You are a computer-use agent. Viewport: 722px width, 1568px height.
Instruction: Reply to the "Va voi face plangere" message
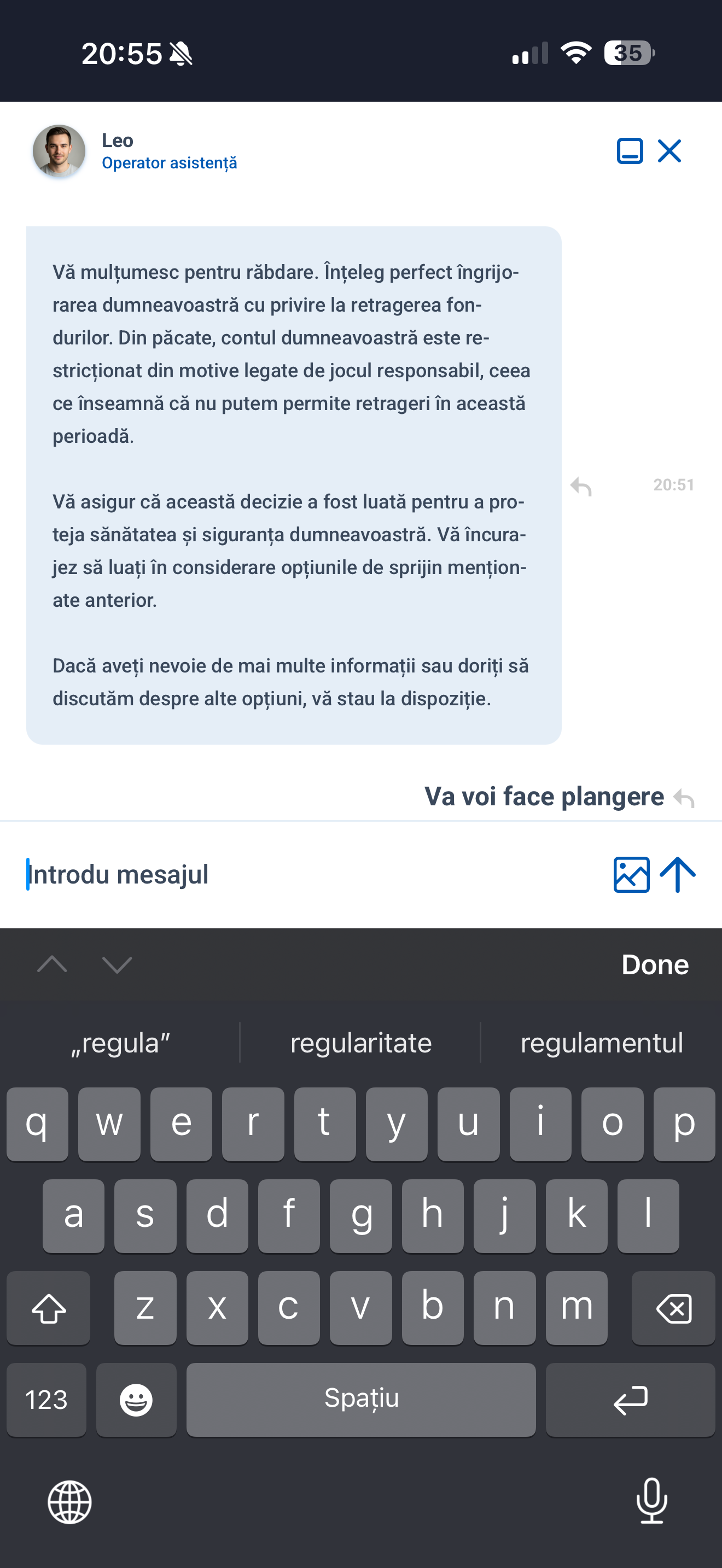[684, 797]
